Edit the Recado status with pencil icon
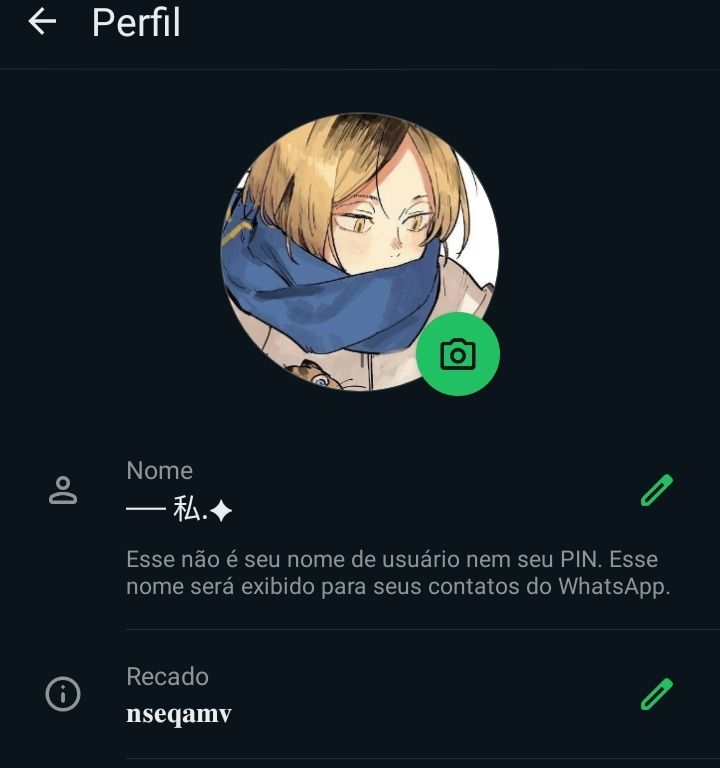Screen dimensions: 720x768 pos(656,694)
